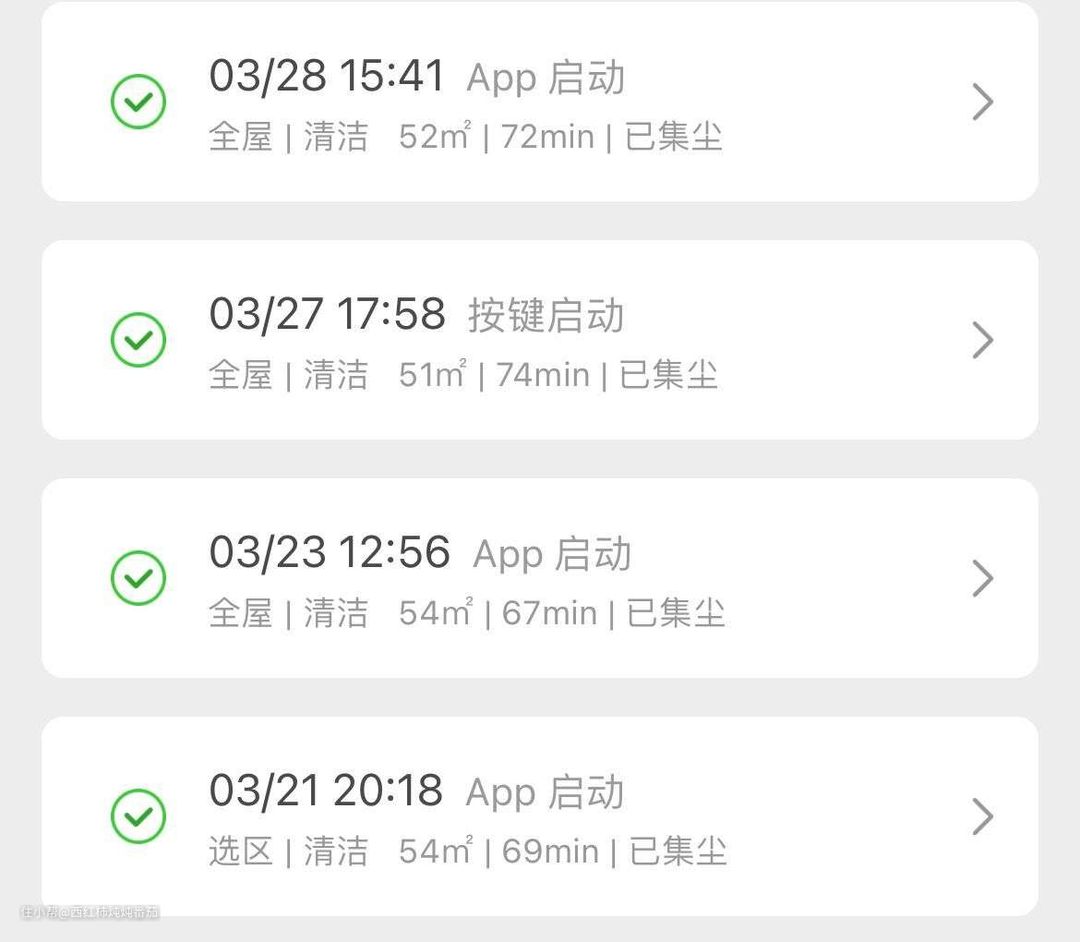
Task: Open the 03/23 12:56 cleaning record
Action: pyautogui.click(x=540, y=578)
